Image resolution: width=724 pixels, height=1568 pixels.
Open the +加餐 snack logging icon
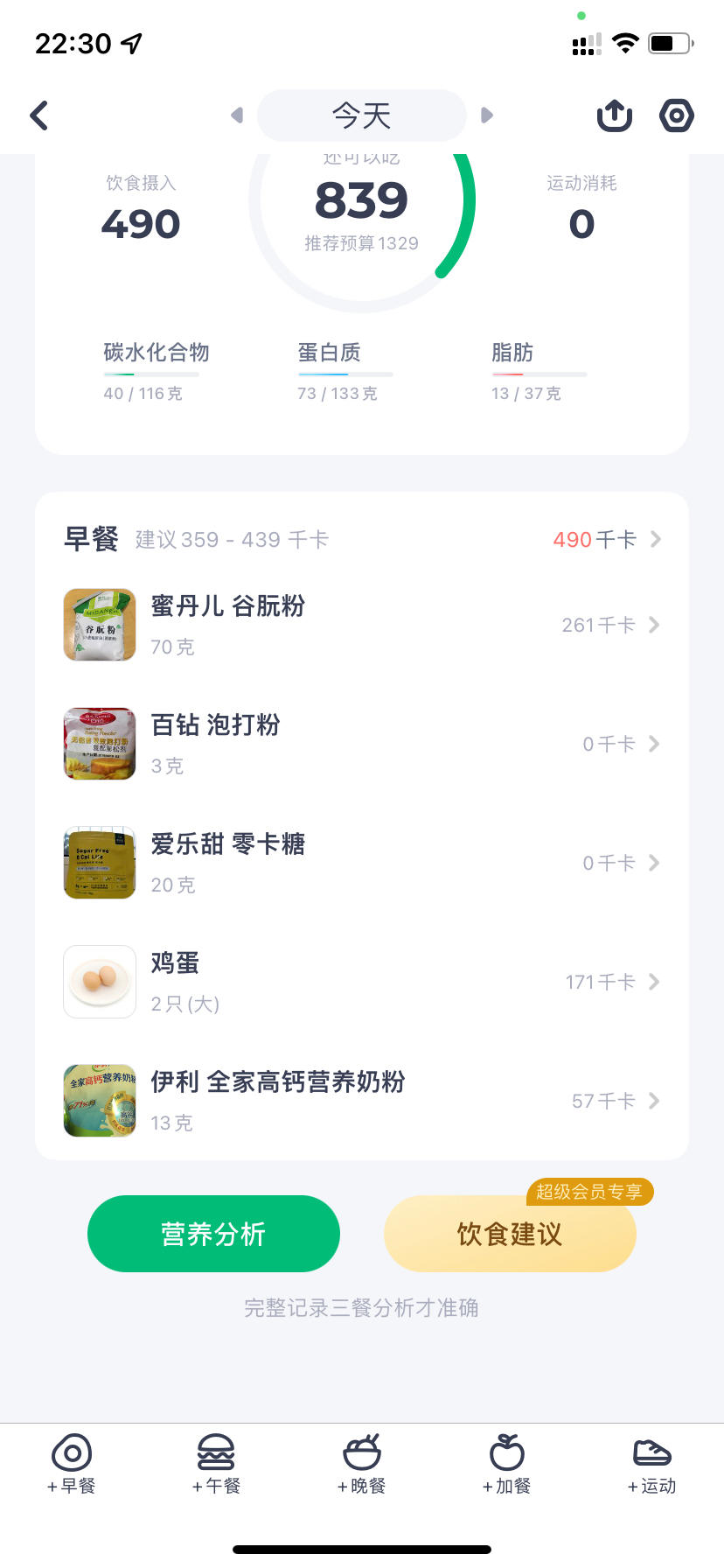pyautogui.click(x=506, y=1463)
